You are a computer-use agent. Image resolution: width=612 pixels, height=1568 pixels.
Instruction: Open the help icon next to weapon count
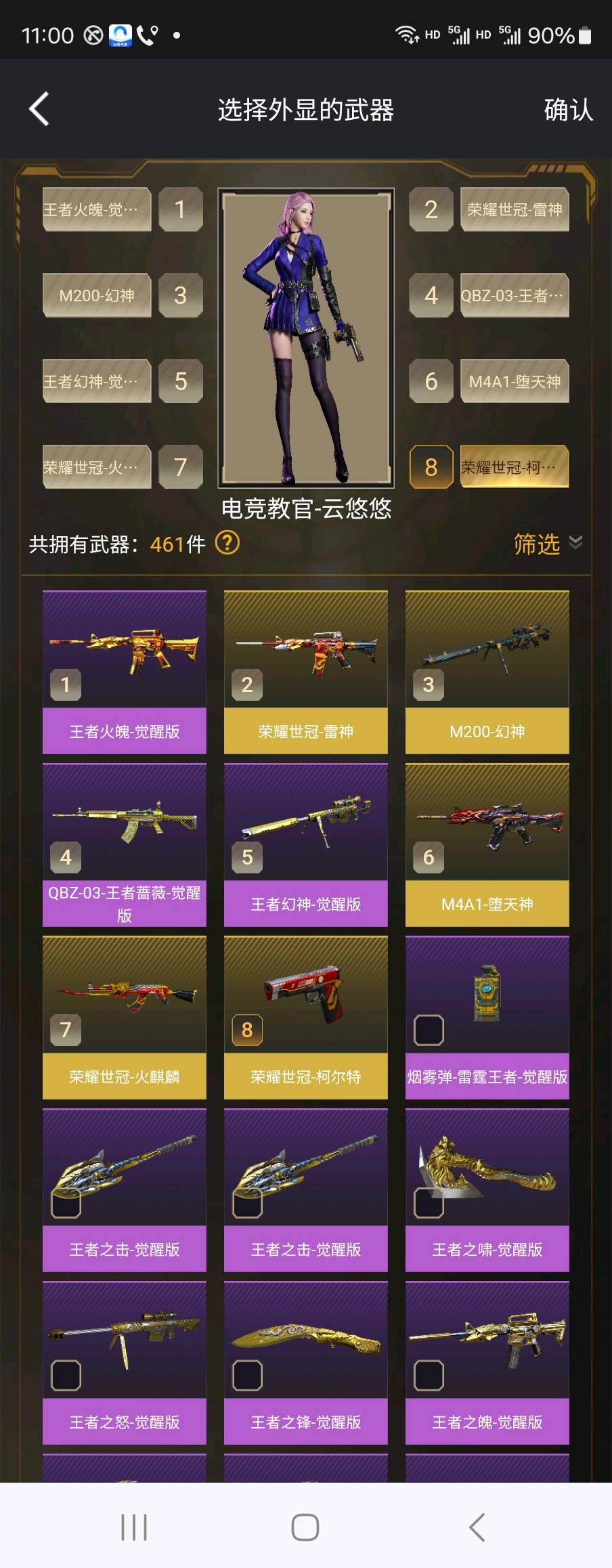click(x=227, y=543)
